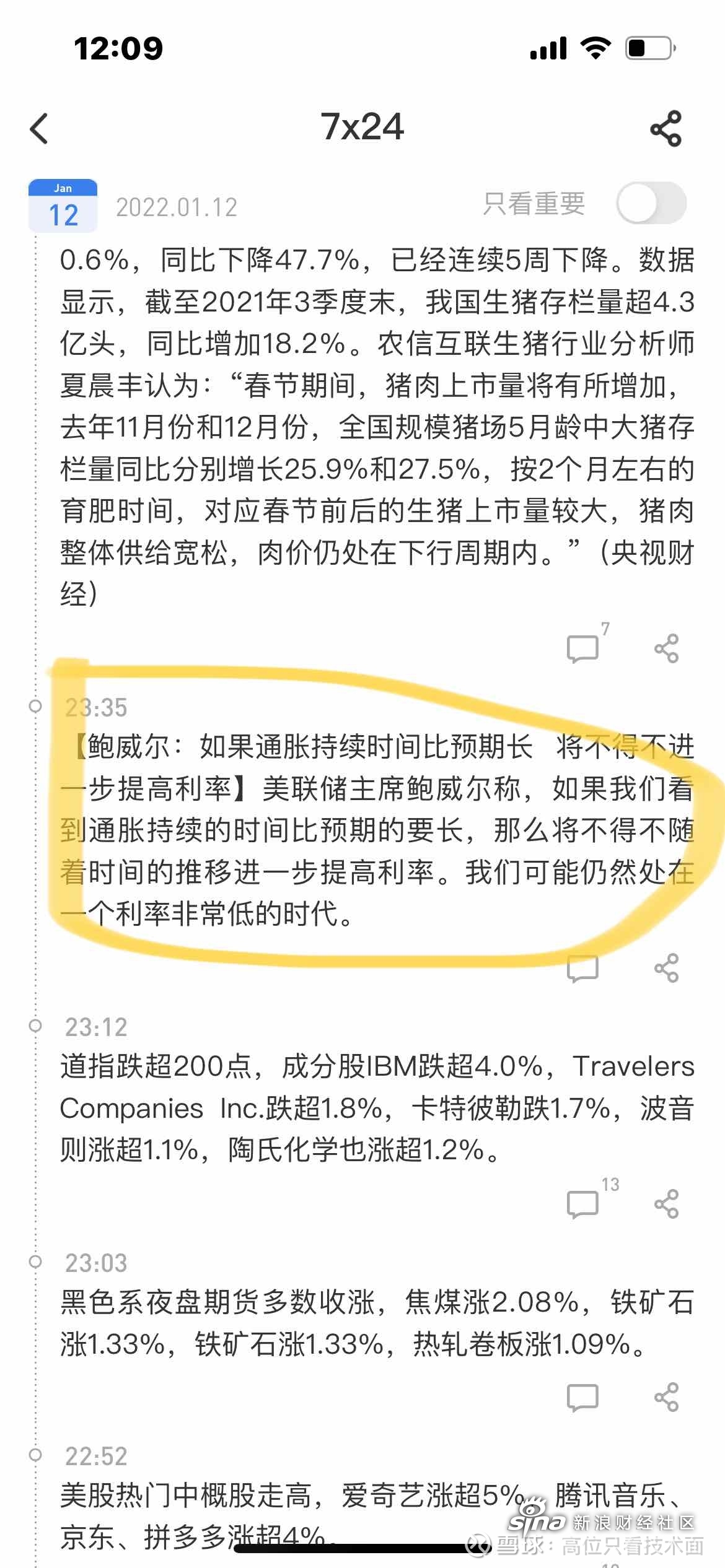Share the 23:03 黑色系夜盘期货 news

click(666, 1398)
